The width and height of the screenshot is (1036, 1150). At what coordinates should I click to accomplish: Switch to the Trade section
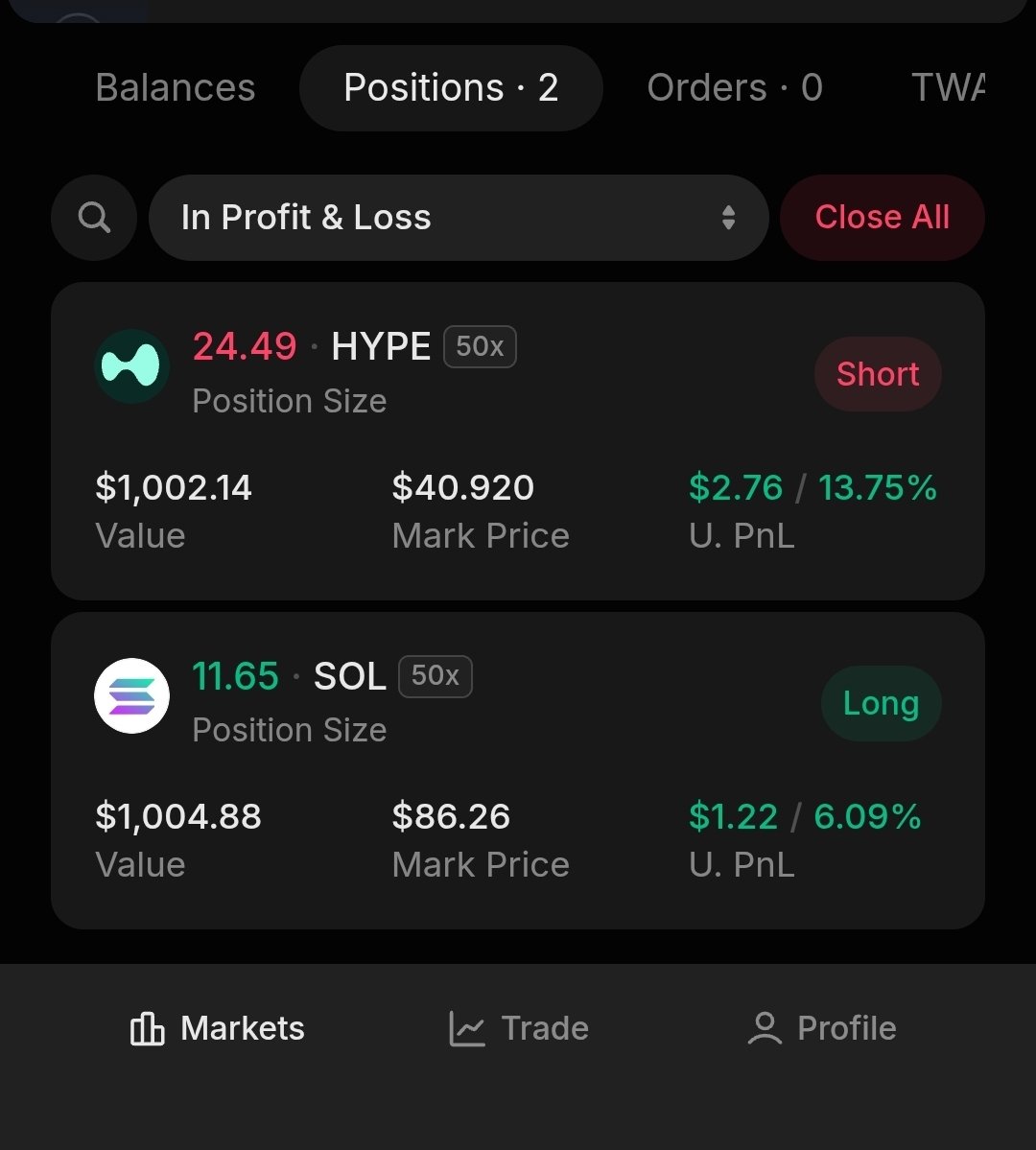pyautogui.click(x=518, y=1029)
